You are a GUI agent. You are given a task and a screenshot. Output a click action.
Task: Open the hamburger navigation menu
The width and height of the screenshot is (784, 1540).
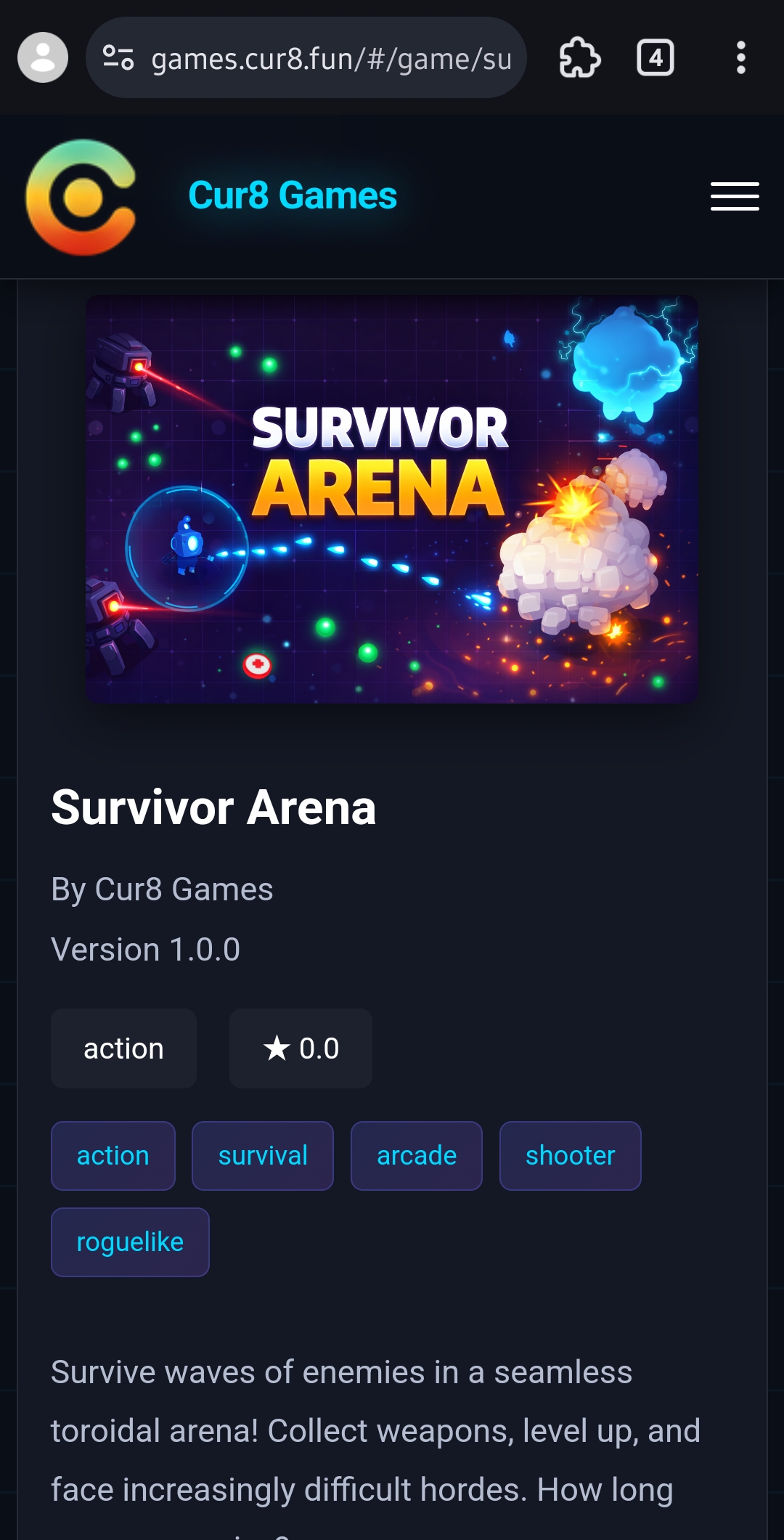click(735, 196)
